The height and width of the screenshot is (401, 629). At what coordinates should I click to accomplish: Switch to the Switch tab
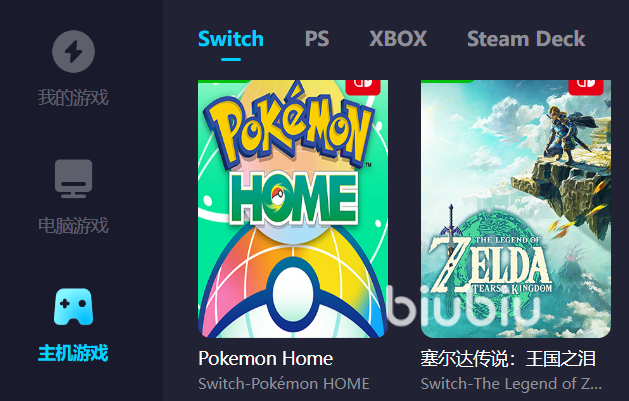click(231, 39)
